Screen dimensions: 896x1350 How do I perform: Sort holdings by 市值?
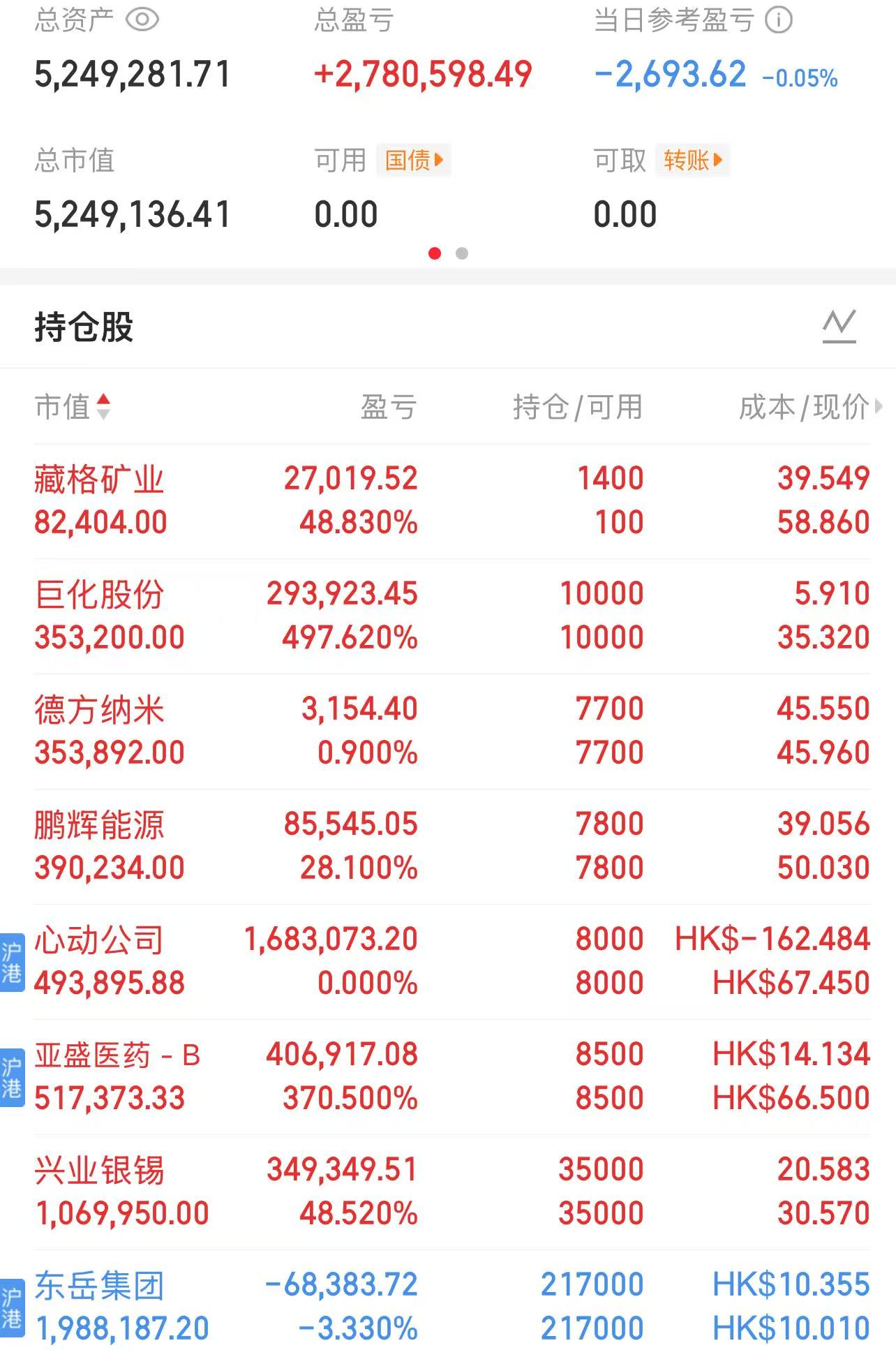(x=73, y=406)
